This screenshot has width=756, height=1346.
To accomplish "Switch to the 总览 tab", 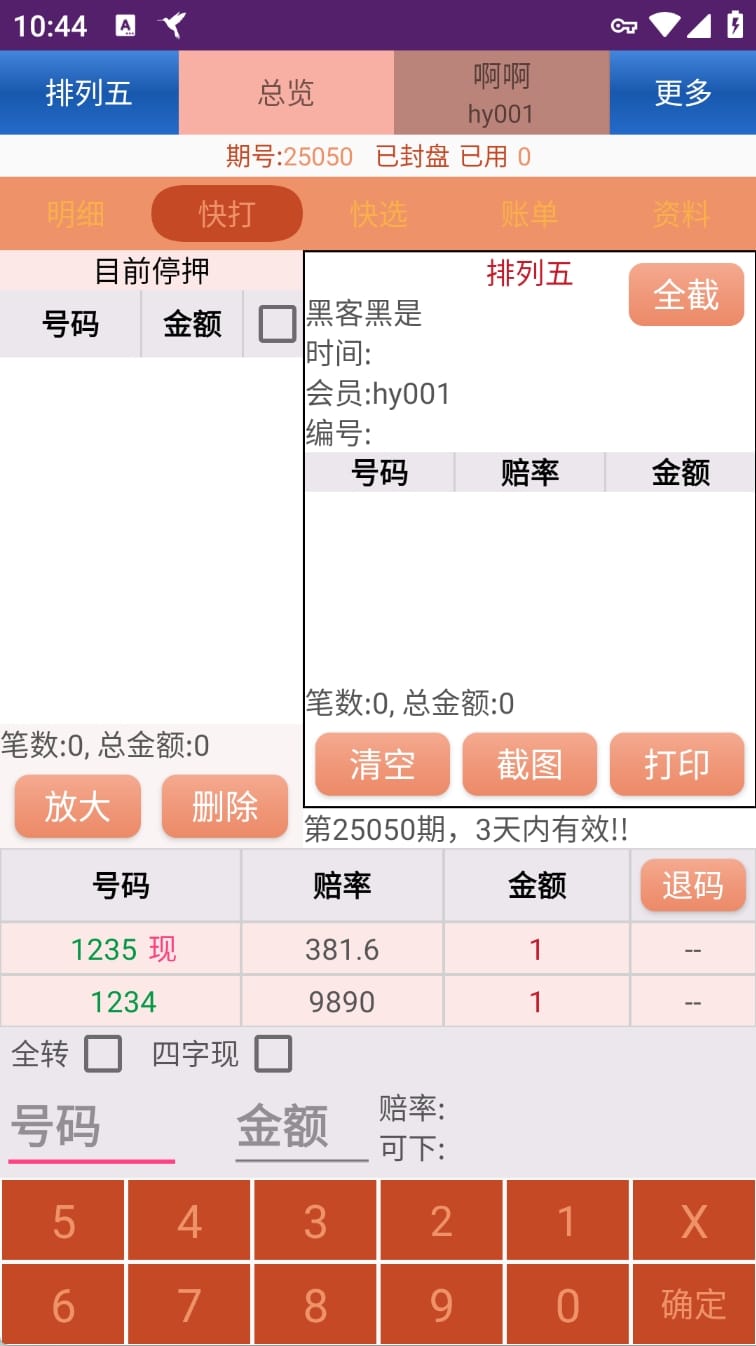I will point(286,93).
